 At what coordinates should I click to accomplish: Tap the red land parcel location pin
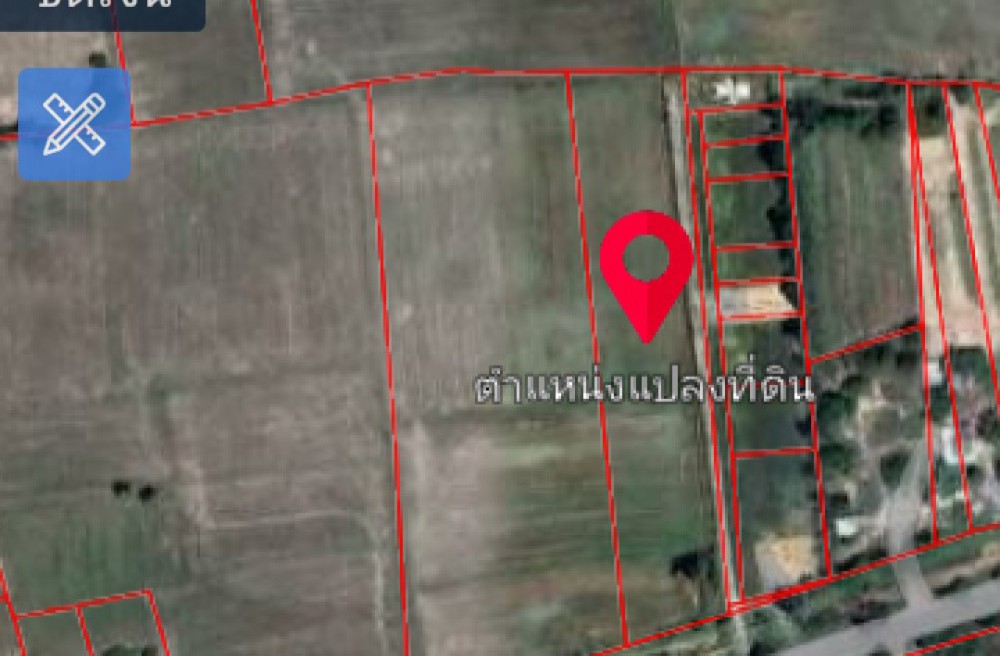[646, 265]
